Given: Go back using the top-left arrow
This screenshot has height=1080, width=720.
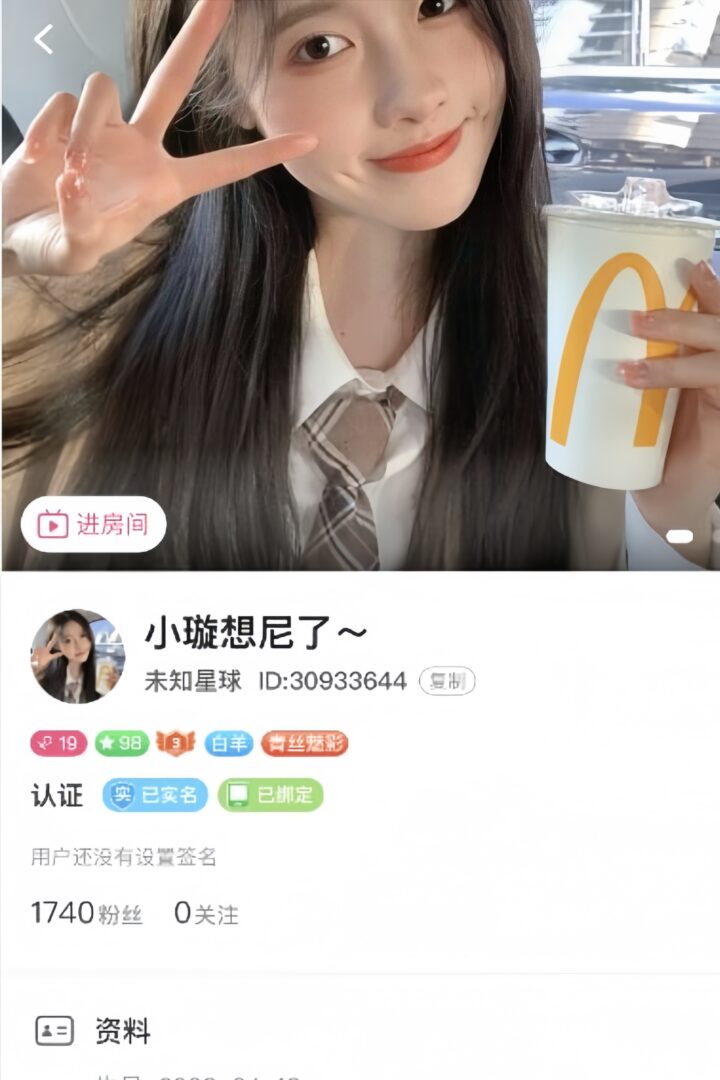Looking at the screenshot, I should pos(43,39).
